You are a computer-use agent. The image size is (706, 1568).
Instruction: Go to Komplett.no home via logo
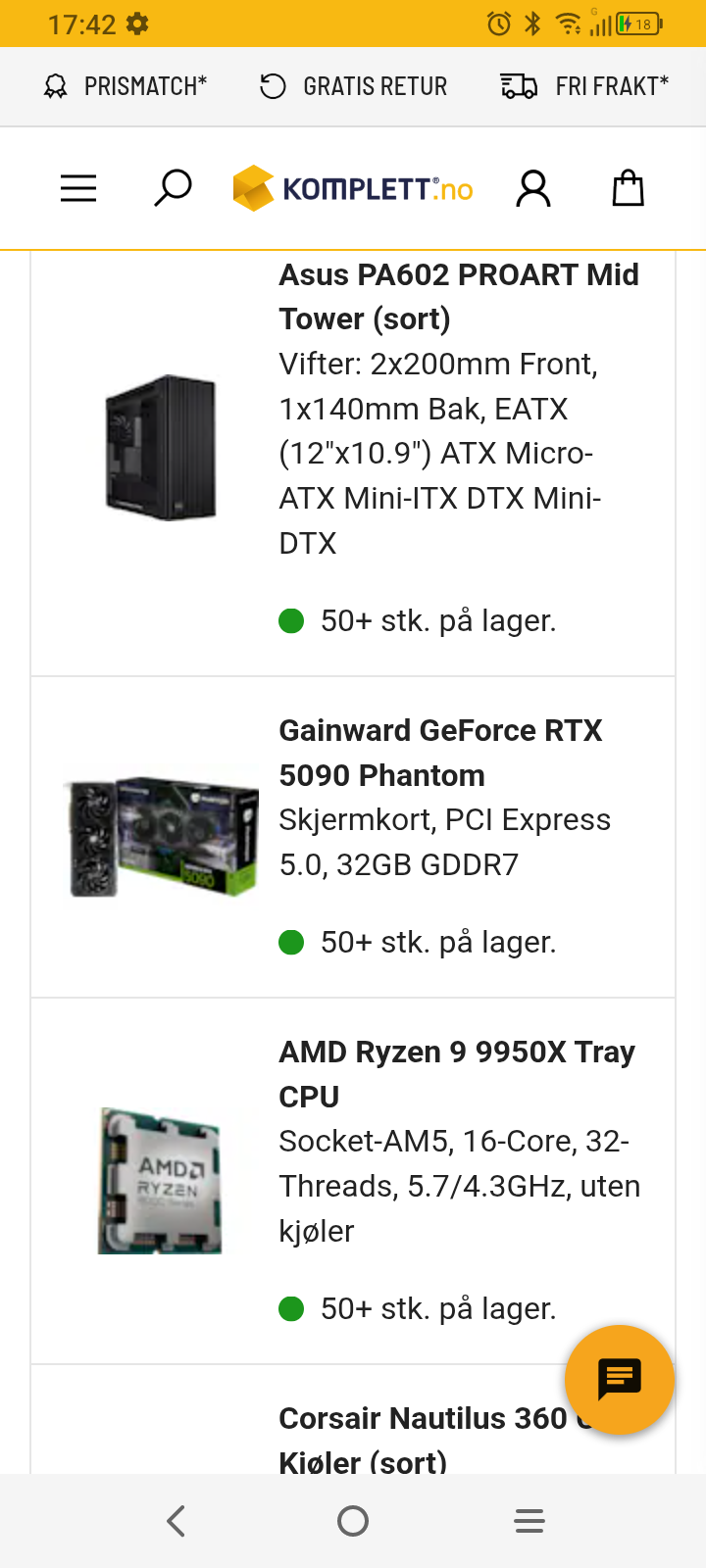point(353,188)
